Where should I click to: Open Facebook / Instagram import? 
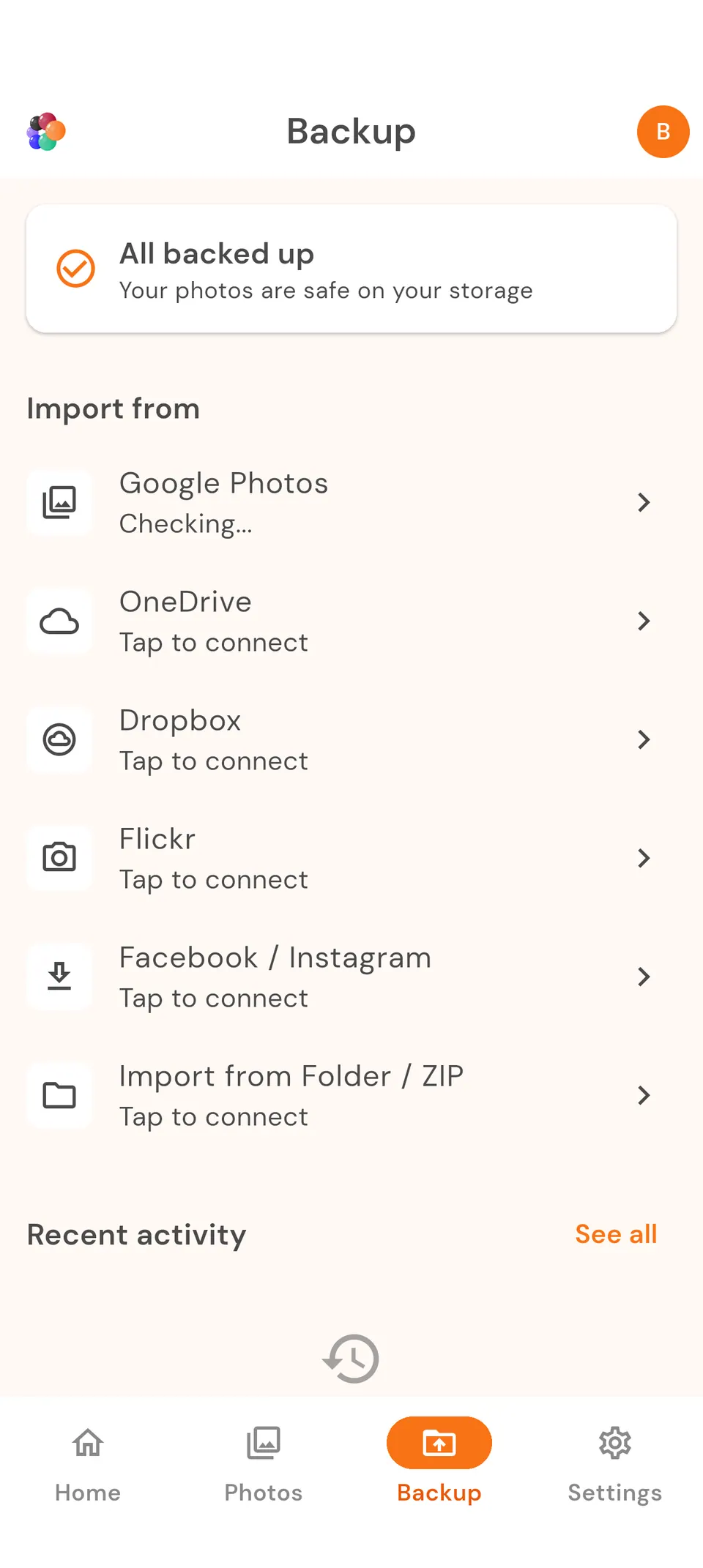click(351, 977)
